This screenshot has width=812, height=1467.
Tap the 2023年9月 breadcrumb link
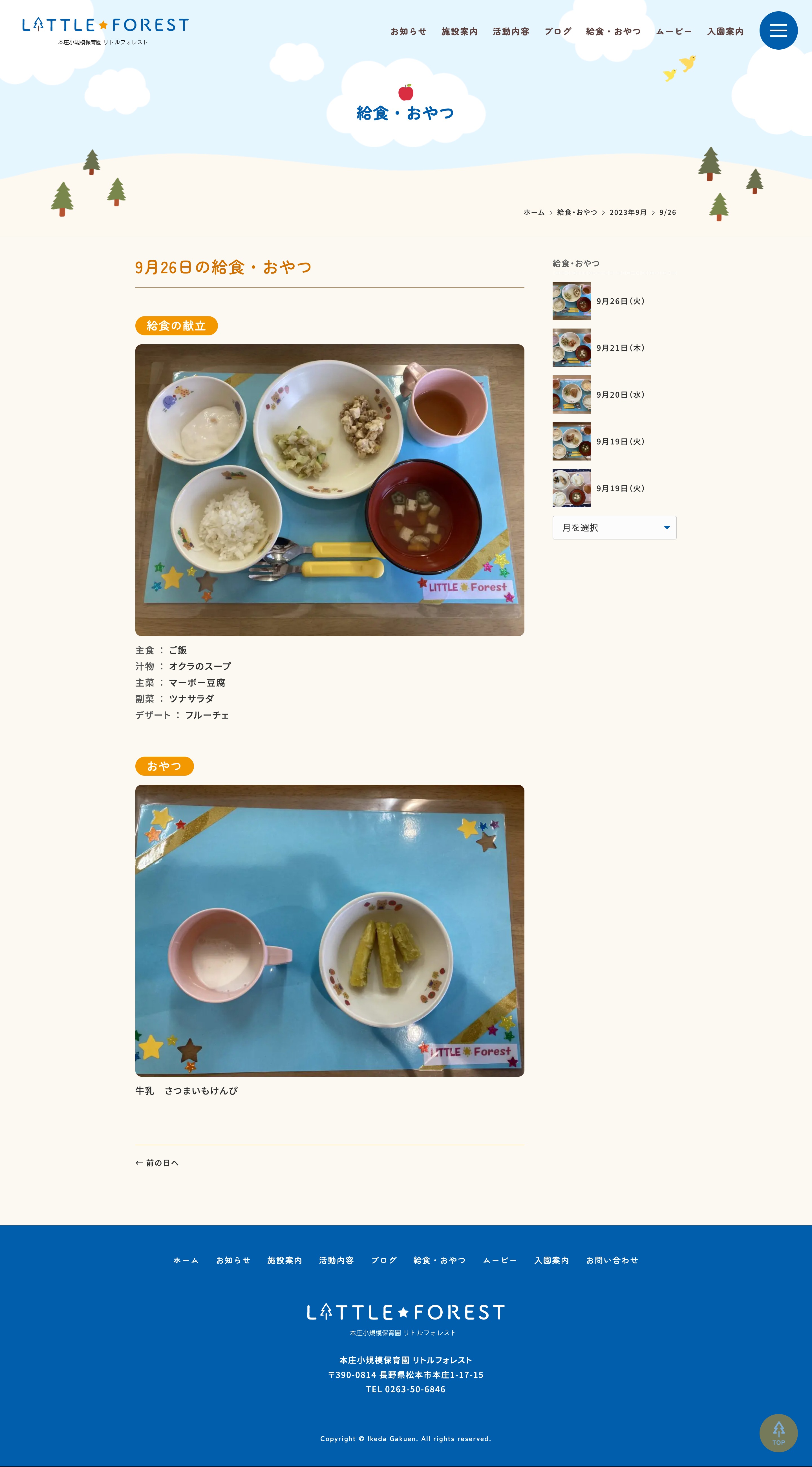coord(628,212)
